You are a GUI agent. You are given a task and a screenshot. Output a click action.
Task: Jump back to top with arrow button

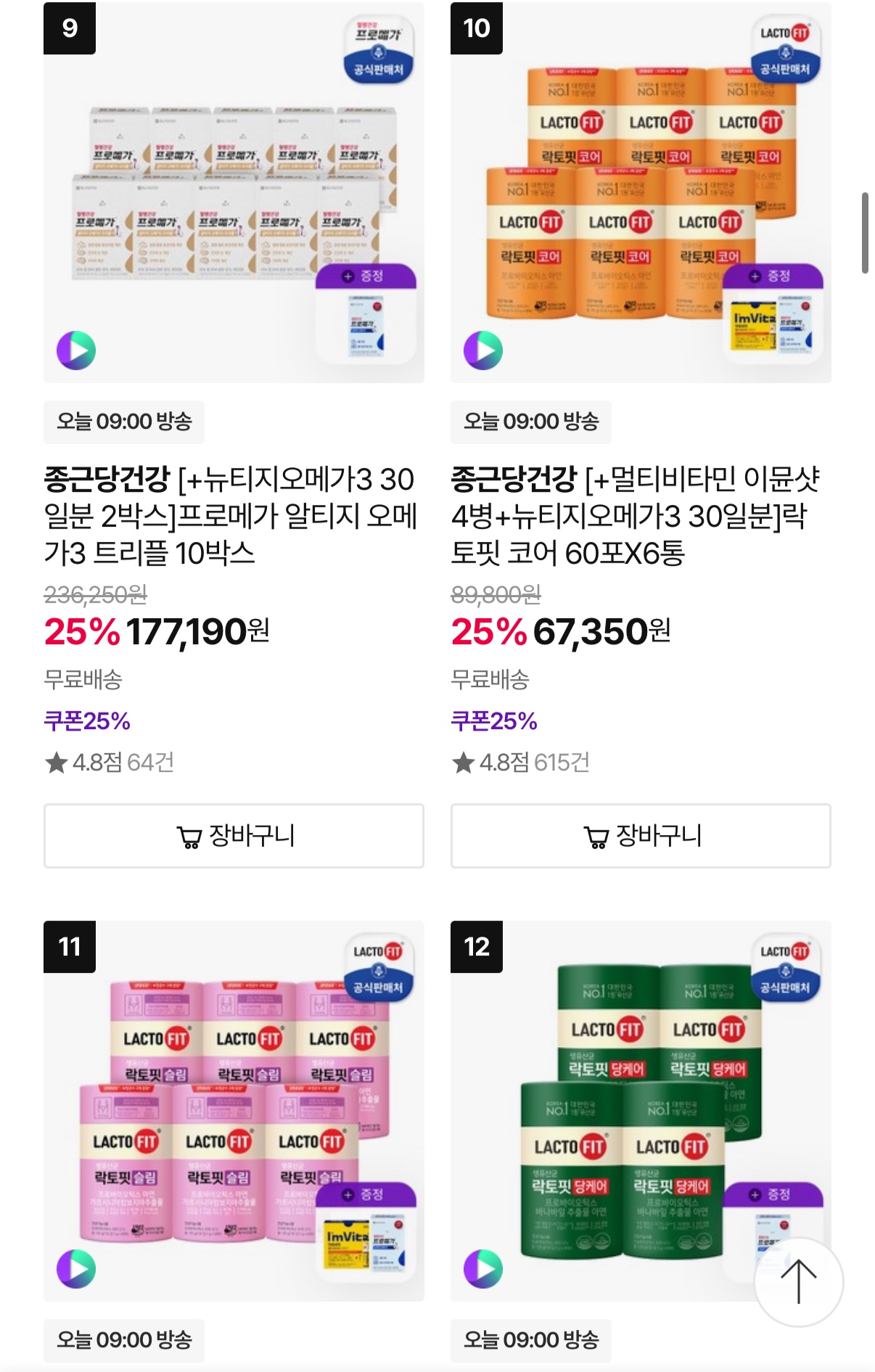click(x=798, y=1281)
